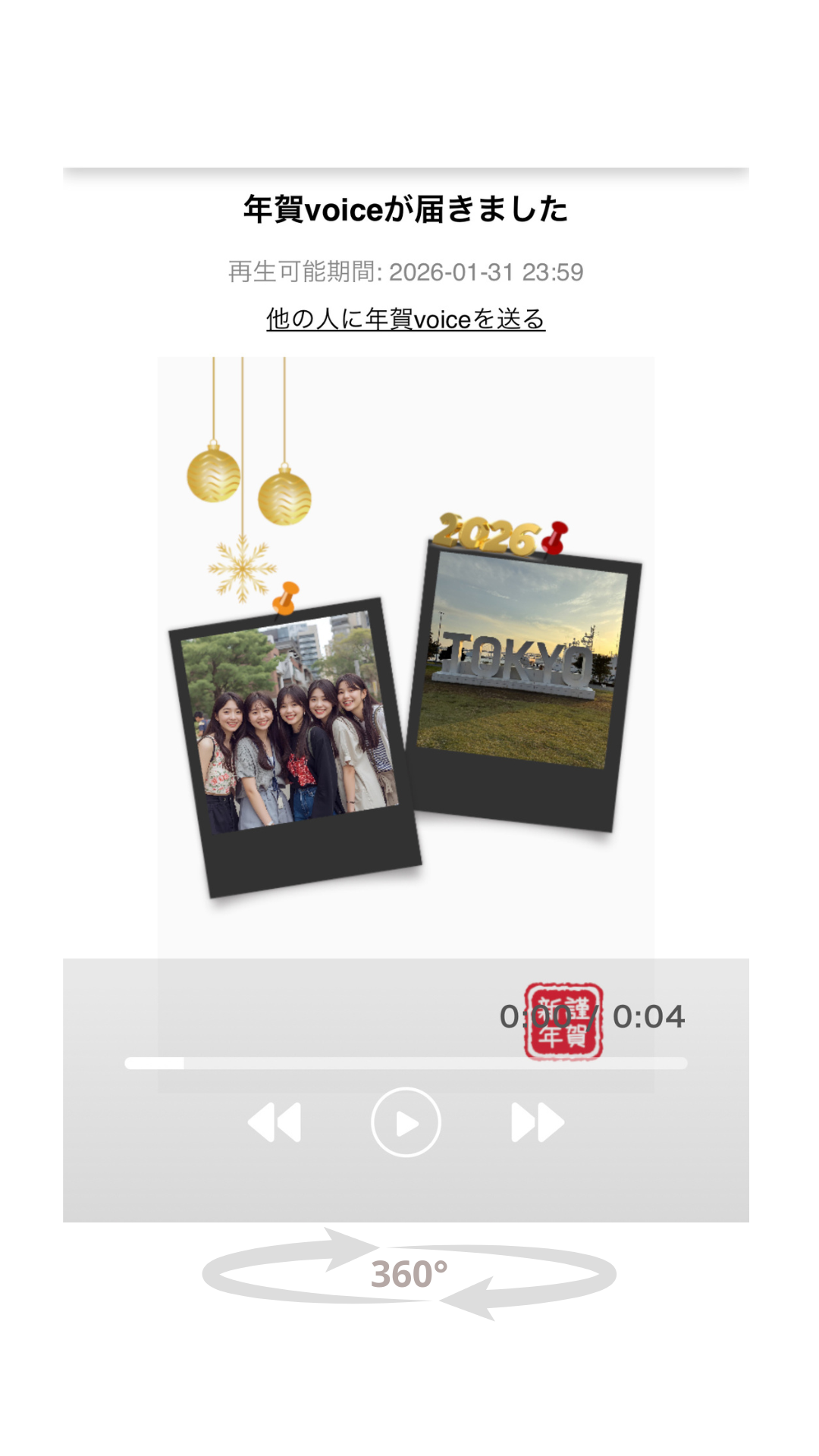Screen dimensions: 819x1456
Task: Tap the playback progress bar
Action: [406, 1063]
